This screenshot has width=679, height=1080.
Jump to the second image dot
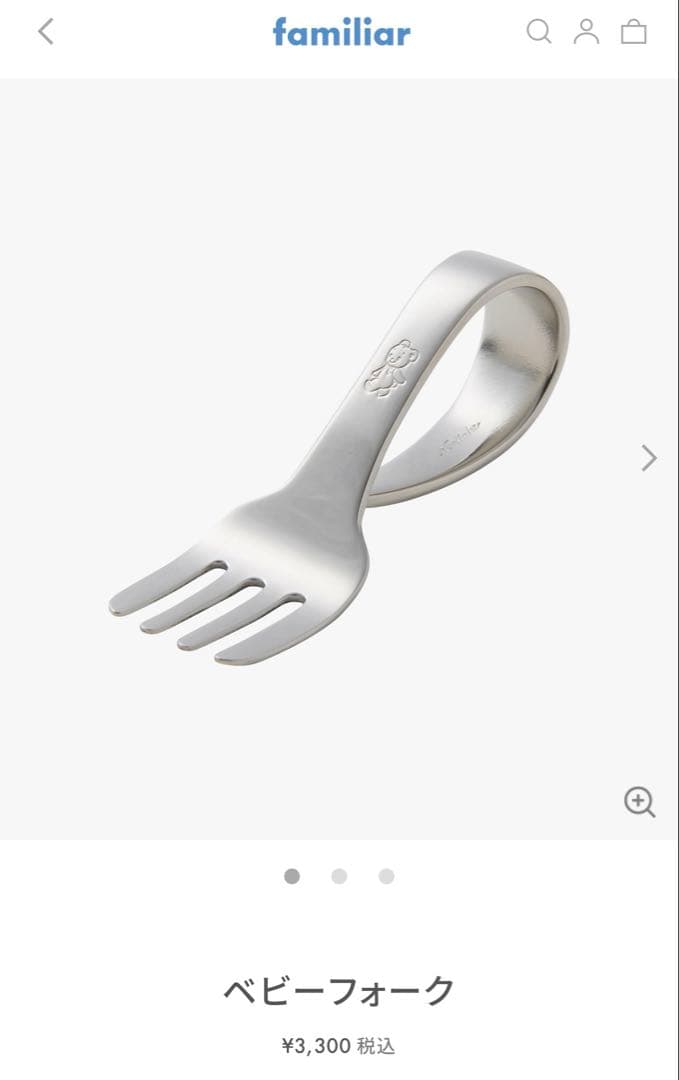[x=339, y=876]
